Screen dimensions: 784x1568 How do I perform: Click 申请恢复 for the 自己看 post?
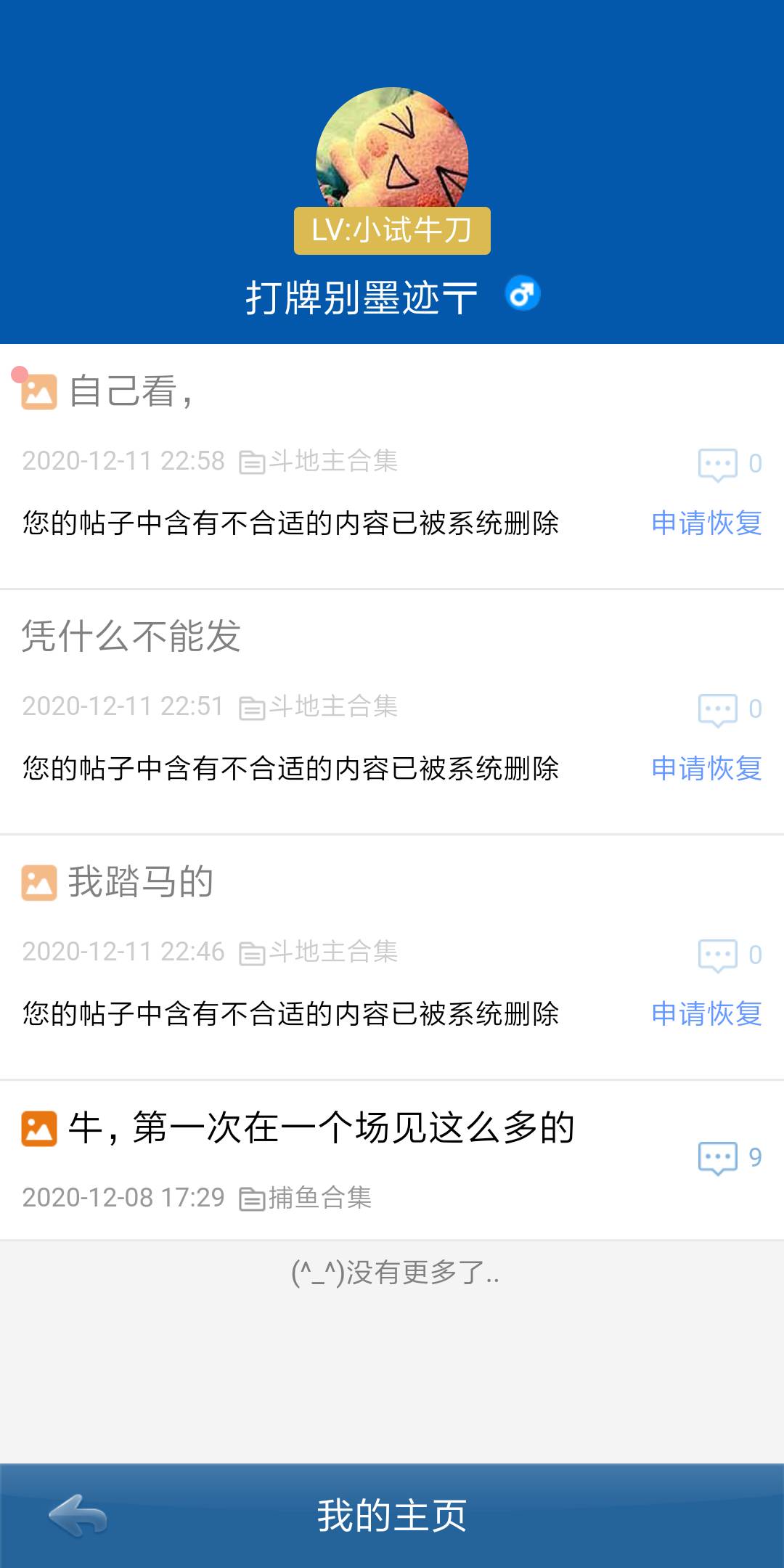click(708, 523)
